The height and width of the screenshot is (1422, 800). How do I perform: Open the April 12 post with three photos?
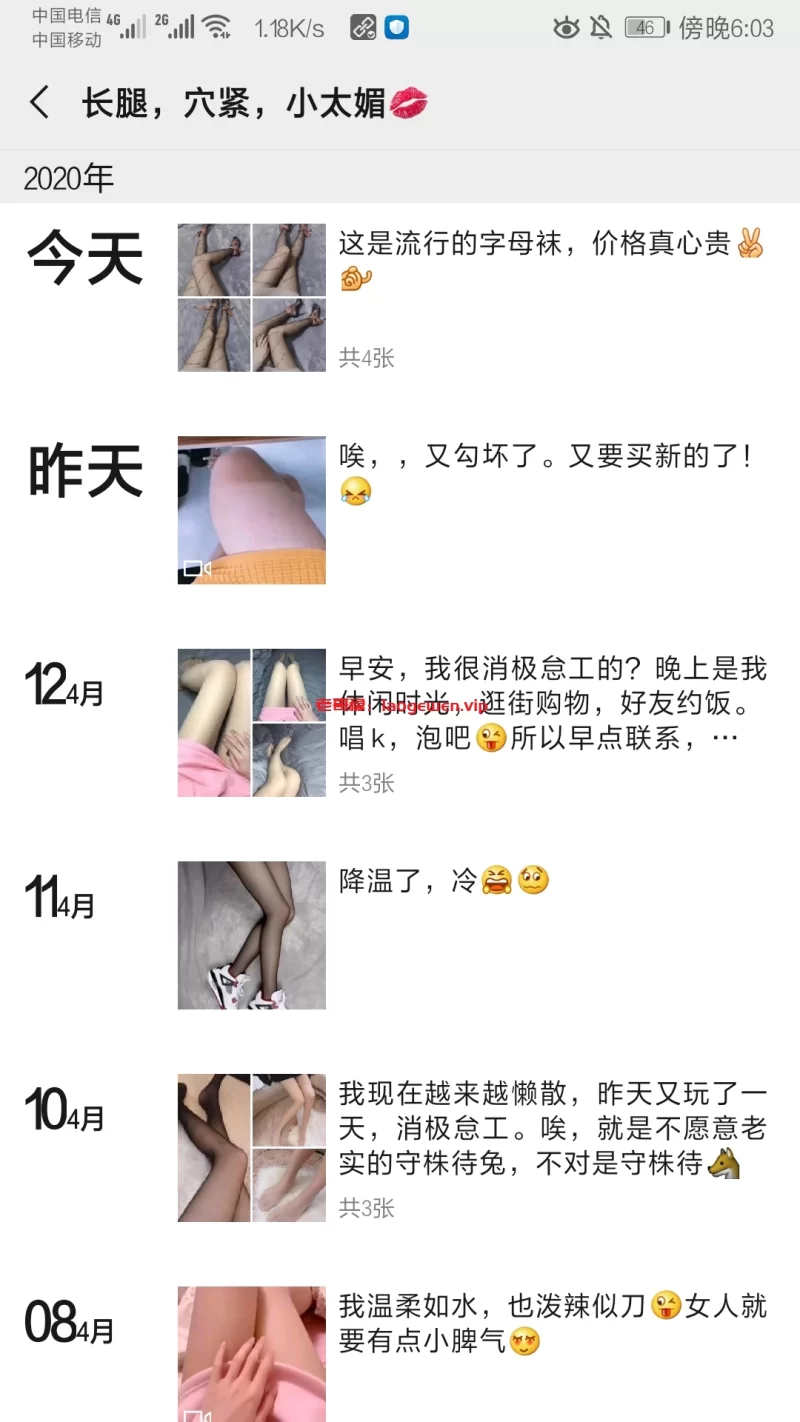pyautogui.click(x=252, y=722)
